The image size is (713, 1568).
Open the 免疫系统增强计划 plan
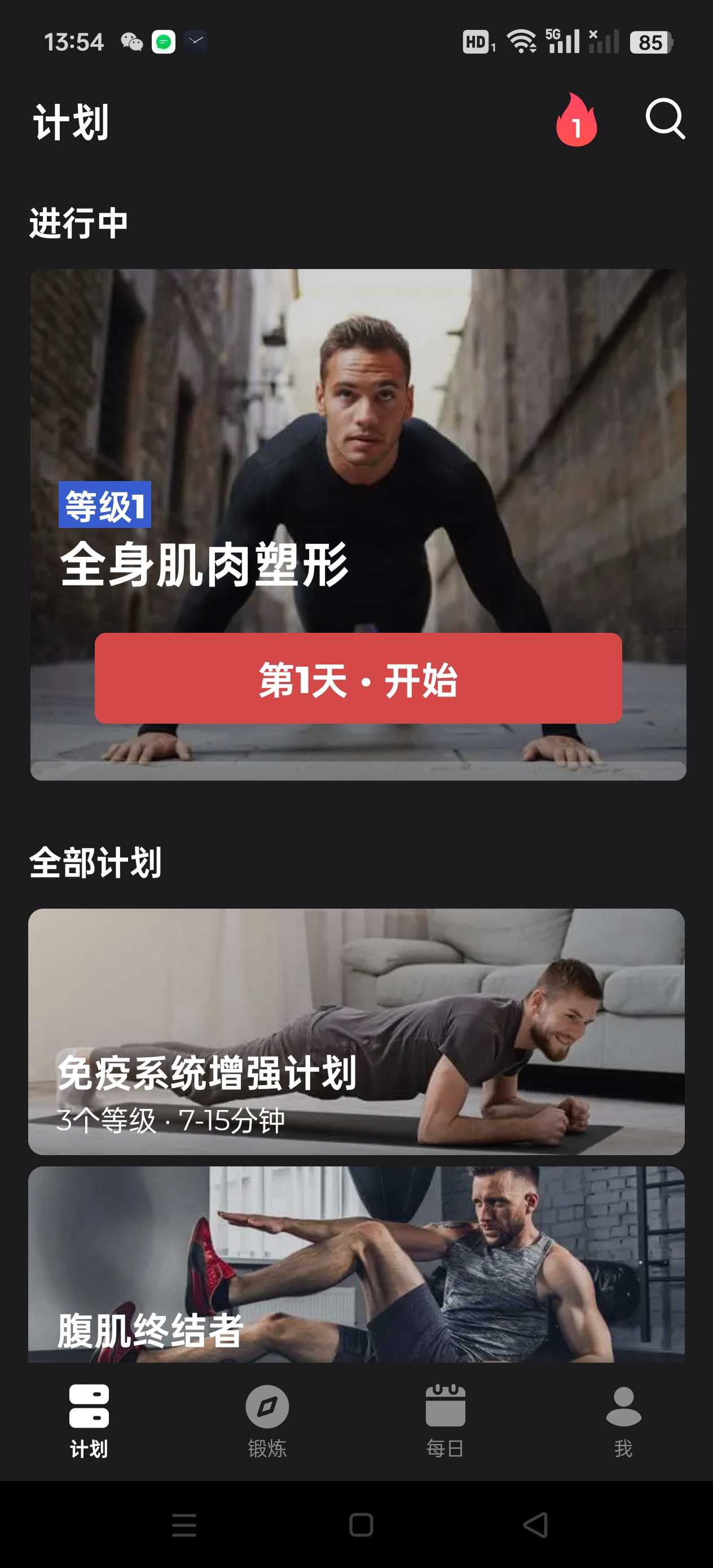[356, 1031]
